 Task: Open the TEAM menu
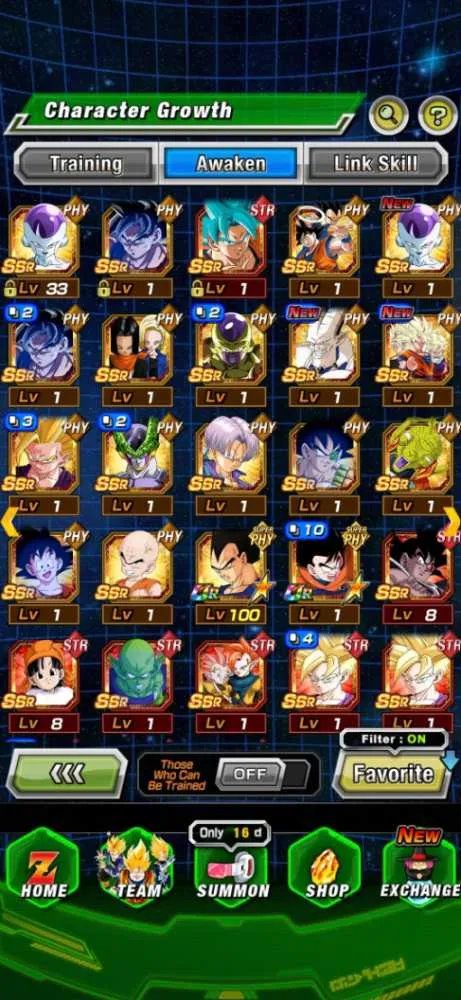tap(136, 869)
